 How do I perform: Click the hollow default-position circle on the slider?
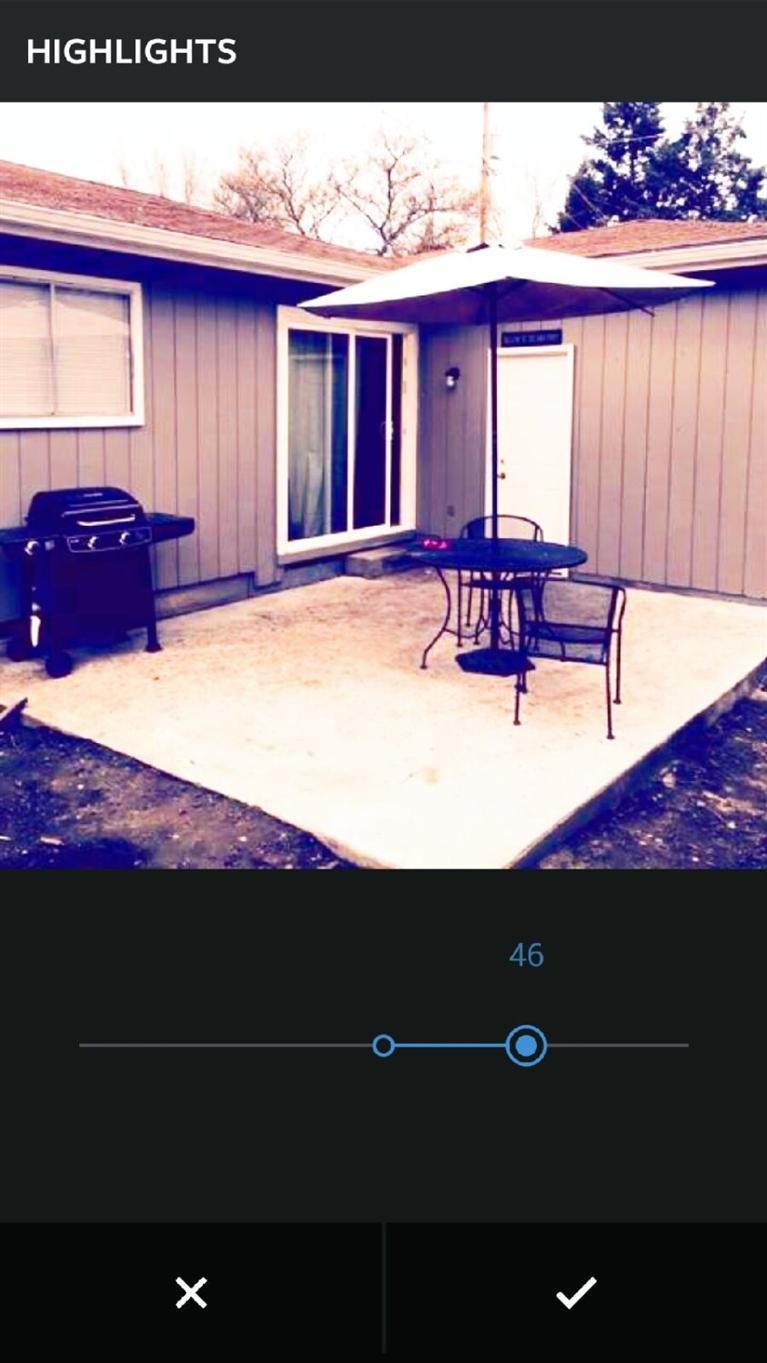click(x=383, y=1045)
